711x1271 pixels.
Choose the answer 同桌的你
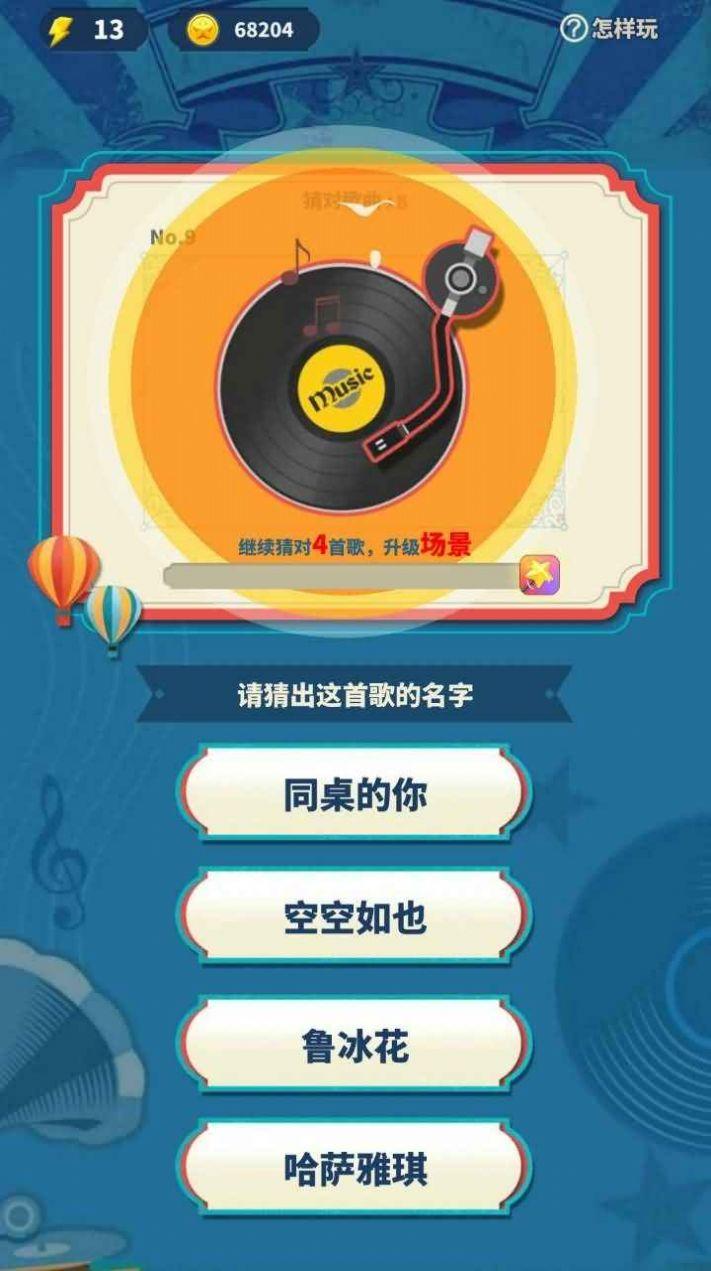click(355, 795)
